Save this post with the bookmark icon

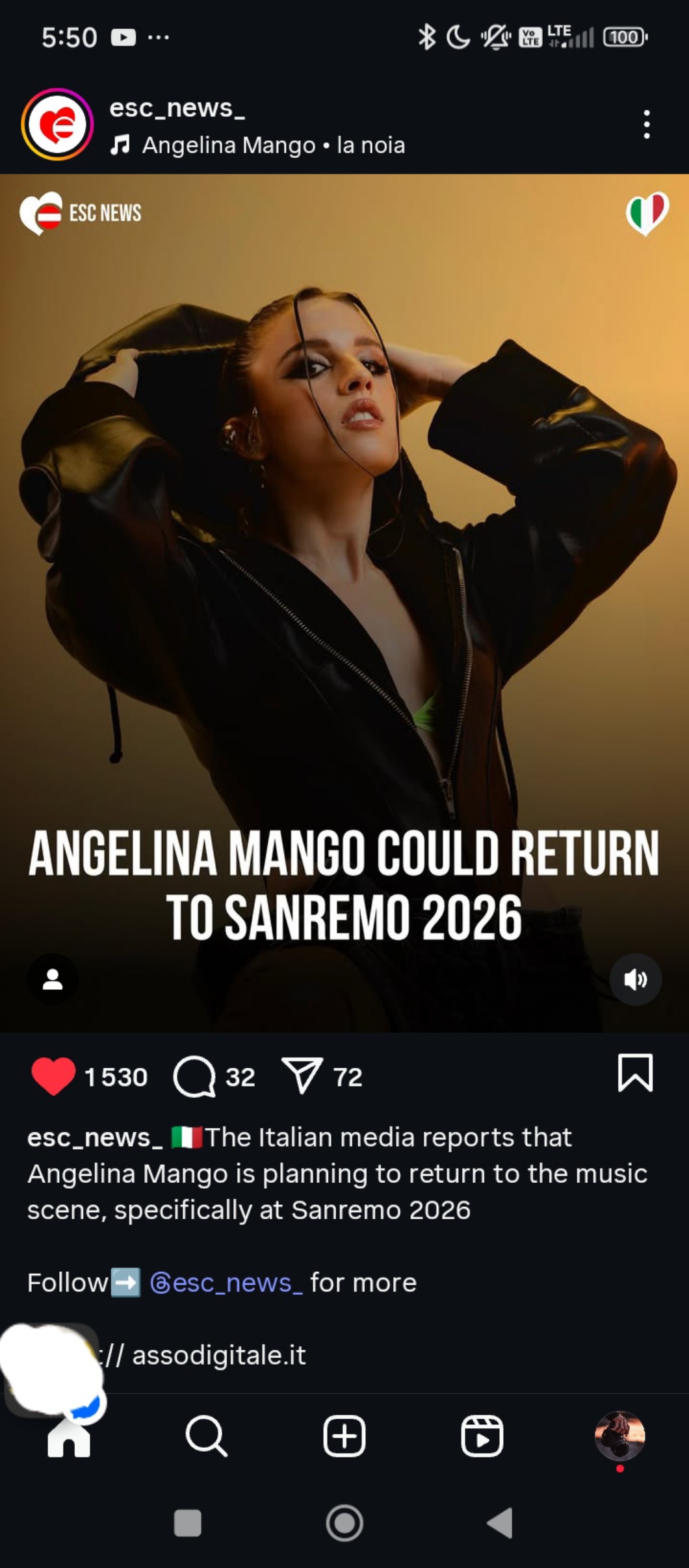634,1074
